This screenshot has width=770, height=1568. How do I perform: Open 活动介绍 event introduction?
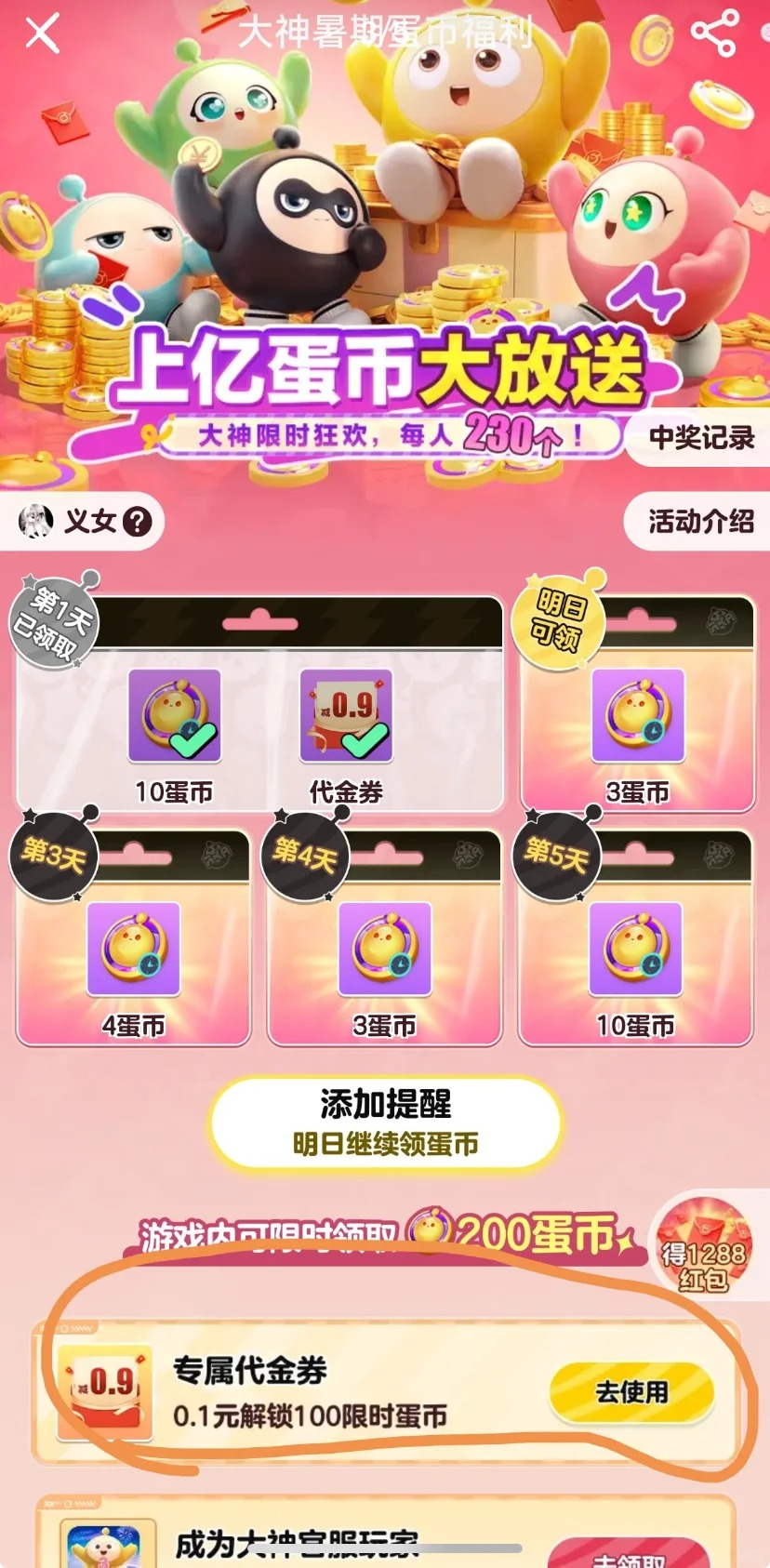tap(700, 522)
